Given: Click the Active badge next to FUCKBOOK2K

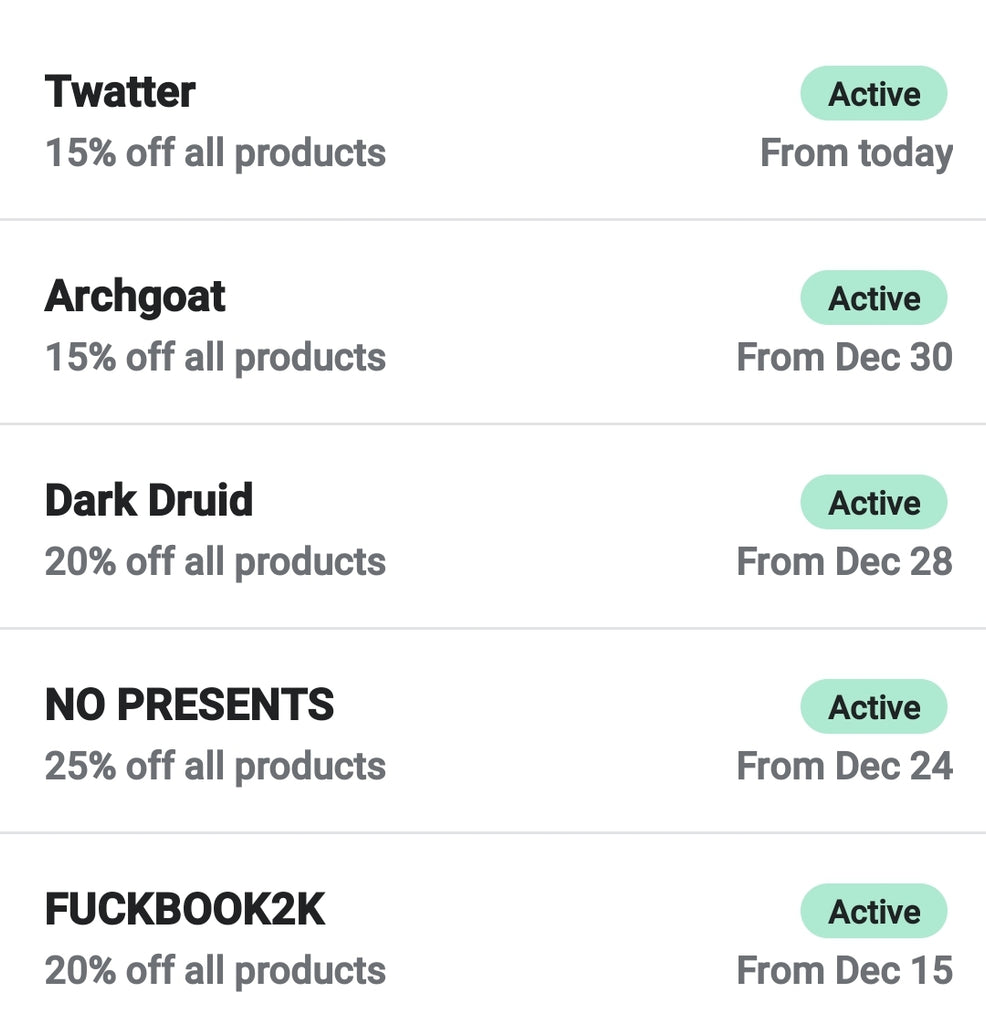Looking at the screenshot, I should coord(873,911).
